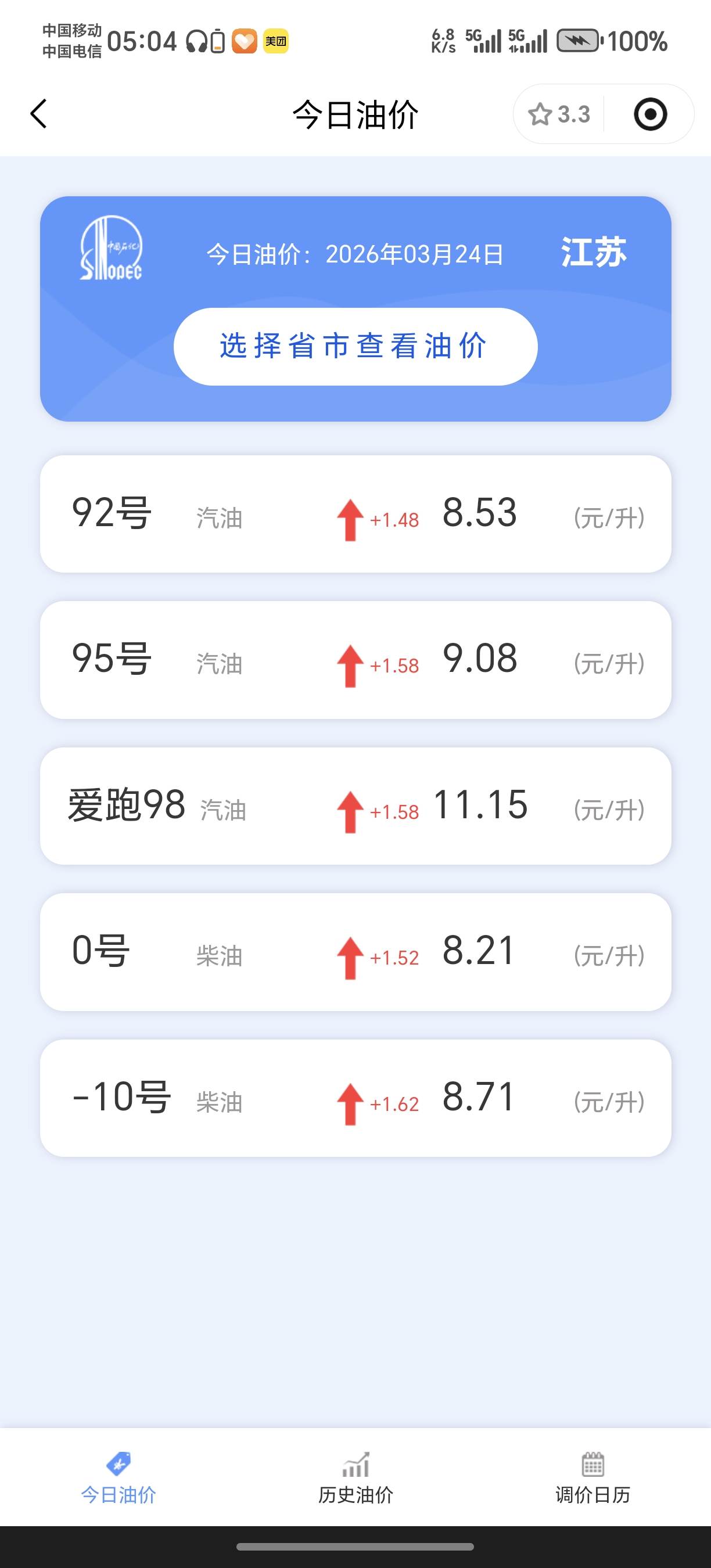Select the 今日油价 tab
711x1568 pixels.
click(119, 1479)
